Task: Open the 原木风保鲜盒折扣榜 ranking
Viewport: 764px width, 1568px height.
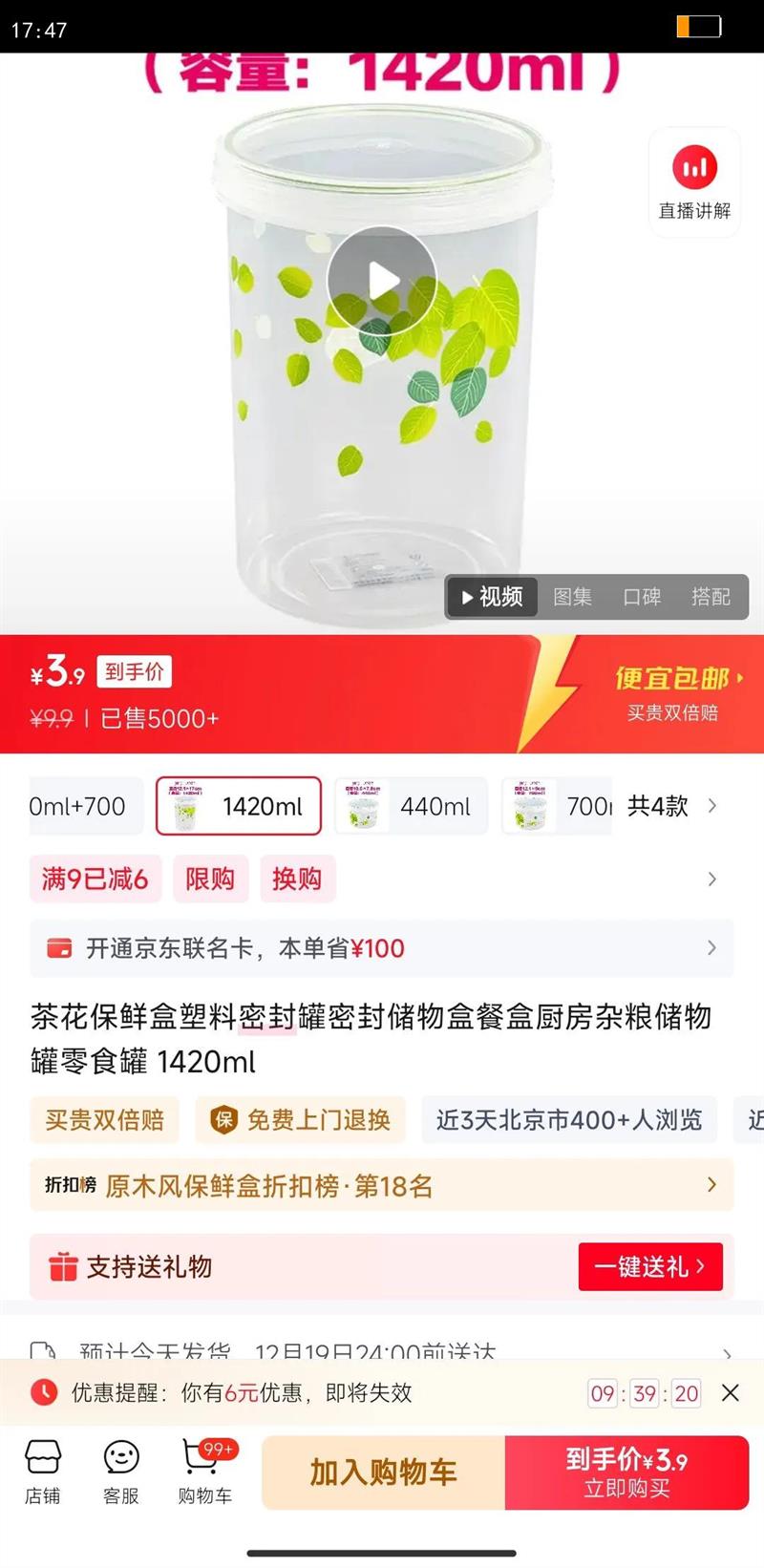Action: [x=381, y=1186]
